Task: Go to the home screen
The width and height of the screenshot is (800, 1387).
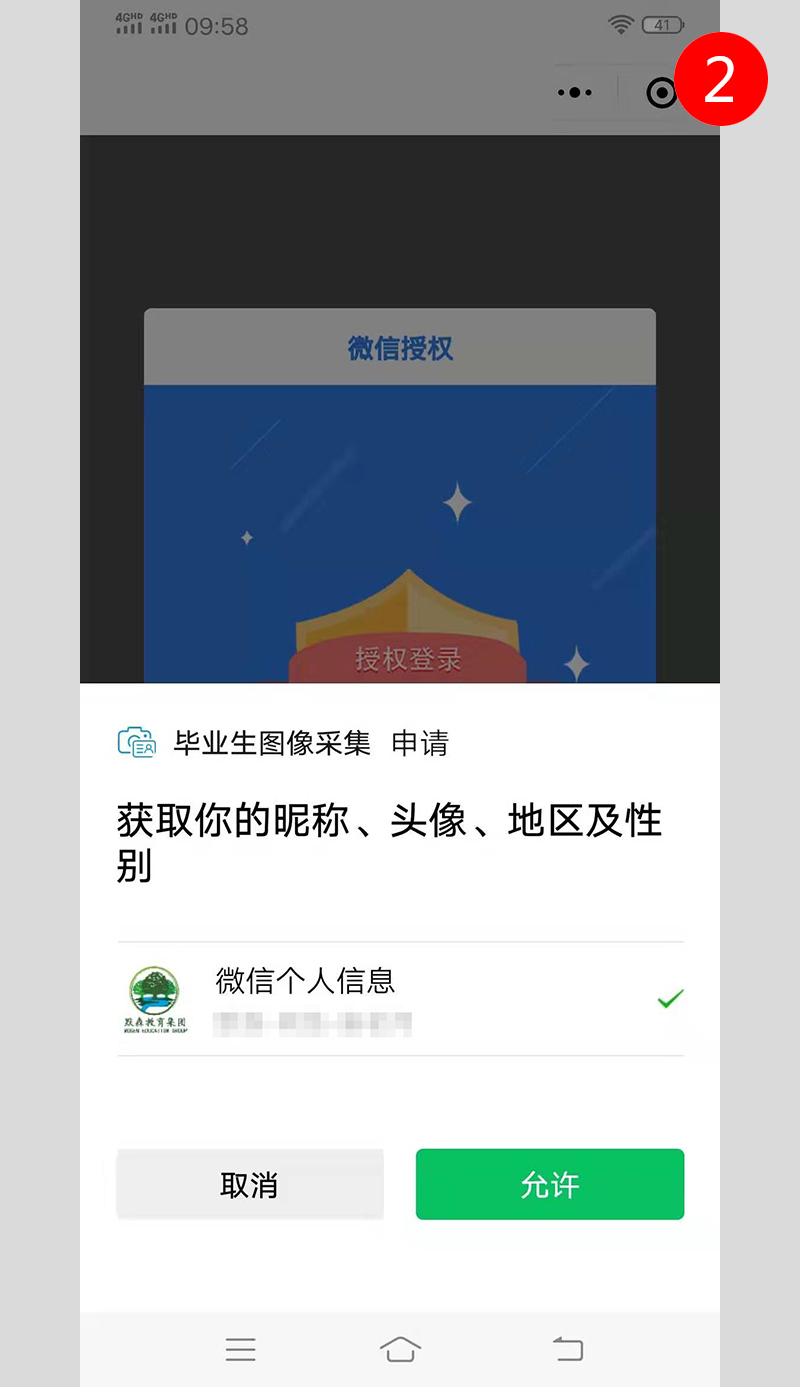Action: point(400,1349)
